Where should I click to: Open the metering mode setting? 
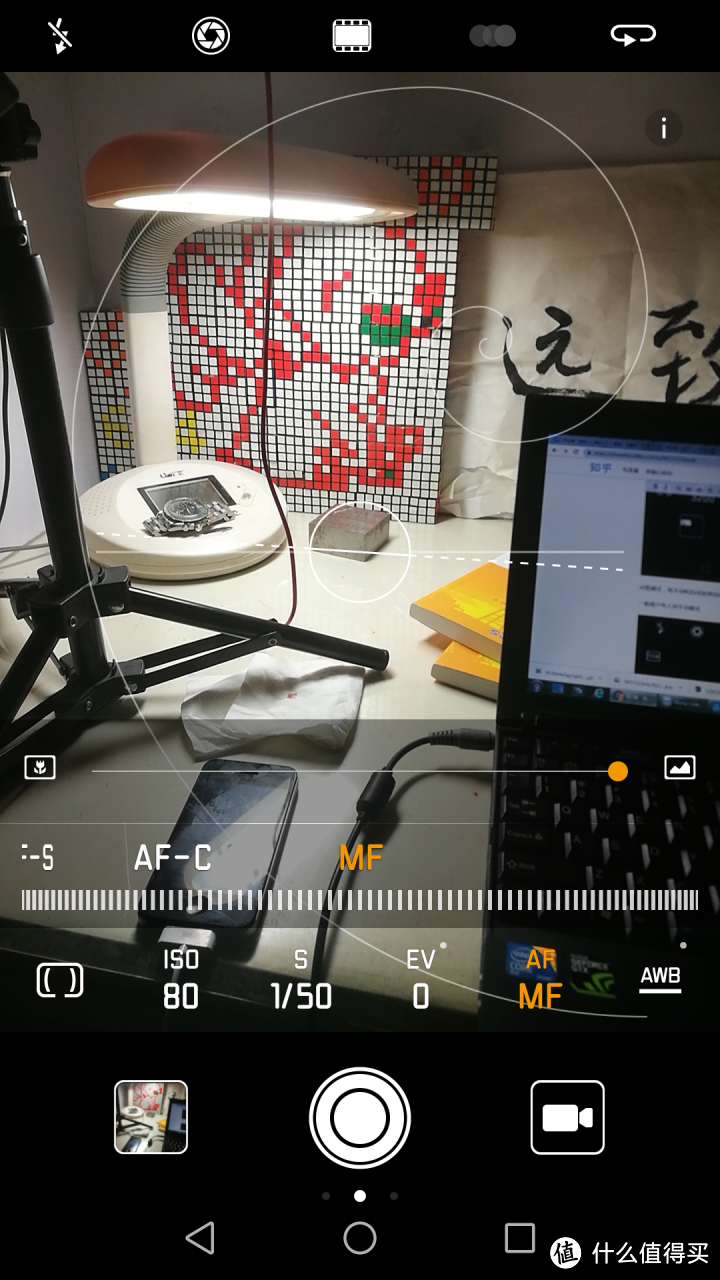click(x=60, y=981)
